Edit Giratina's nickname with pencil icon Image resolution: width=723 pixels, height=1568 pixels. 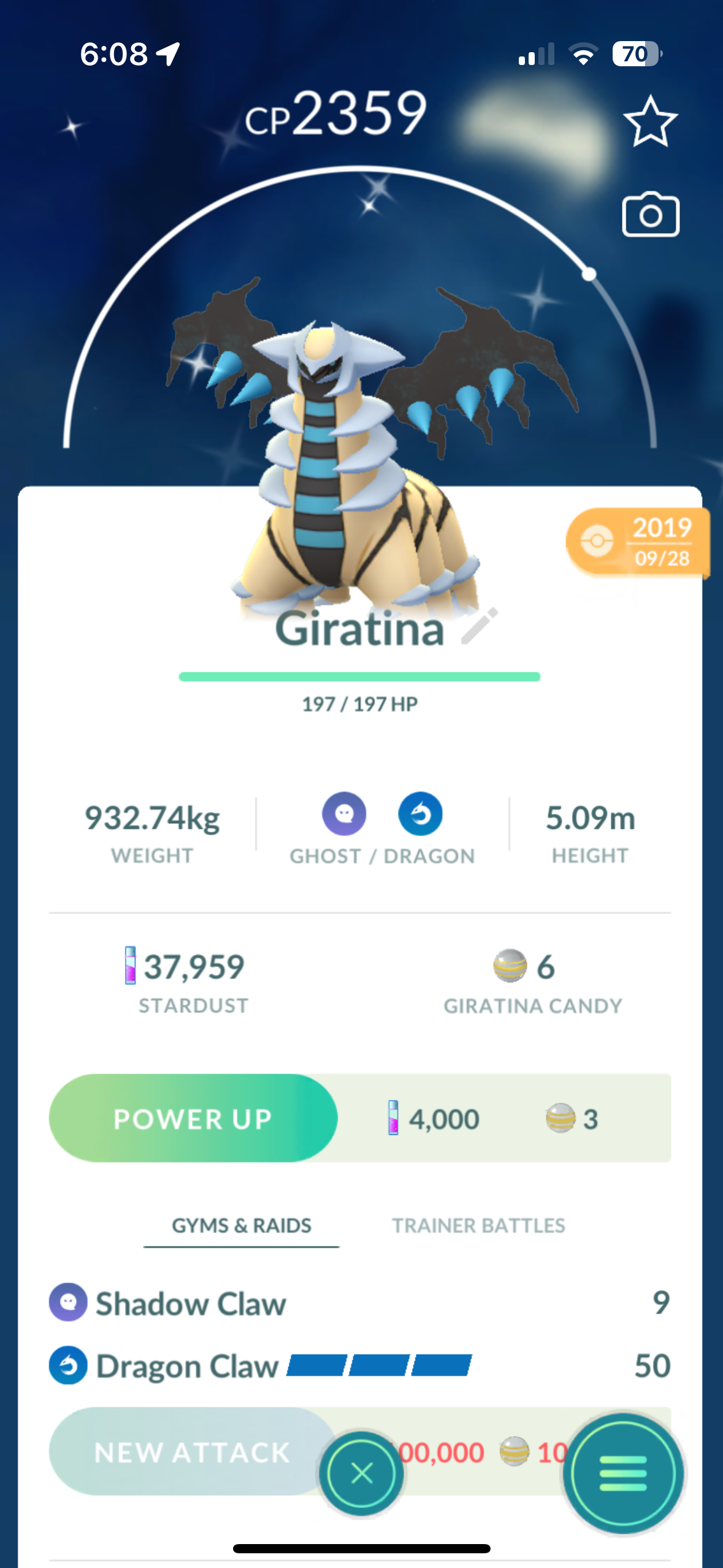tap(480, 626)
